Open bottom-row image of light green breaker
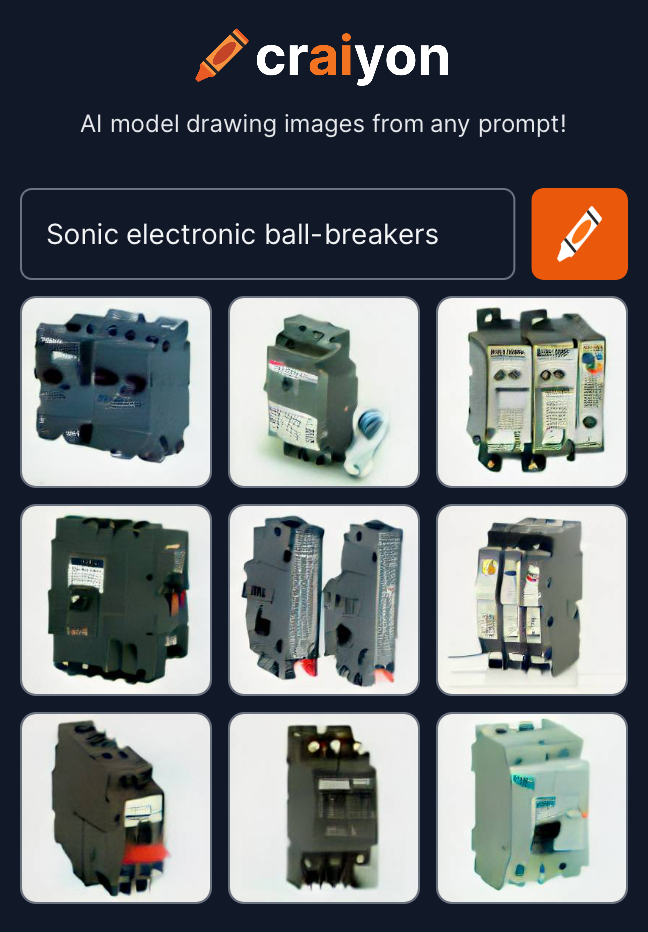Screen dimensions: 648x932 pyautogui.click(x=532, y=808)
